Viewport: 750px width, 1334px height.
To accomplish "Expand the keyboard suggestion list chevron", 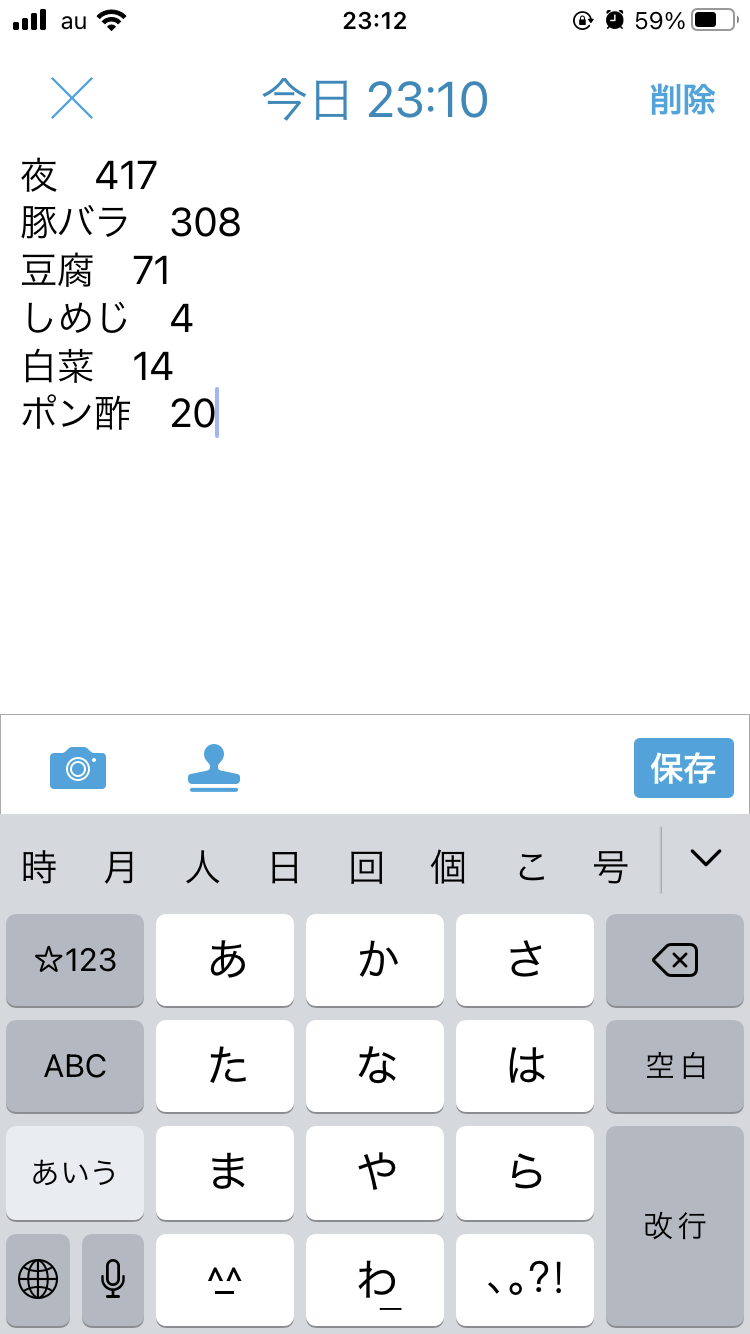I will [706, 858].
